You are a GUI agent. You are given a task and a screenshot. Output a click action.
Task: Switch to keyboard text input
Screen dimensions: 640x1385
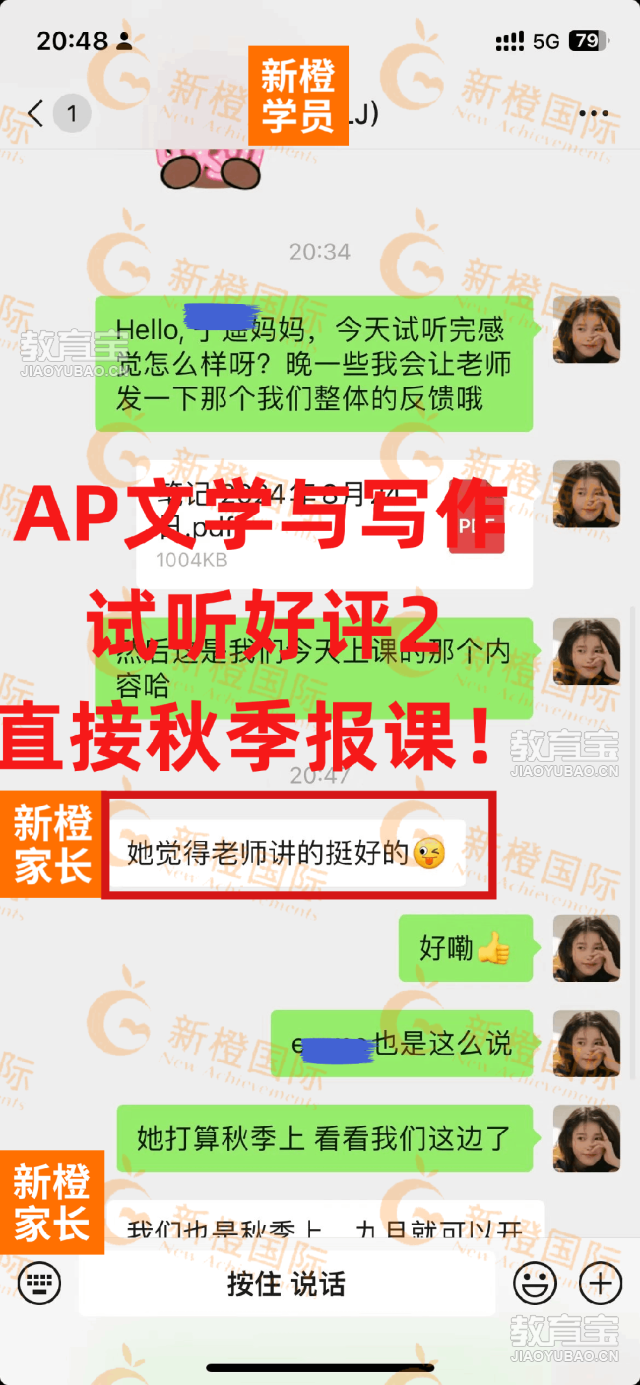[40, 1283]
